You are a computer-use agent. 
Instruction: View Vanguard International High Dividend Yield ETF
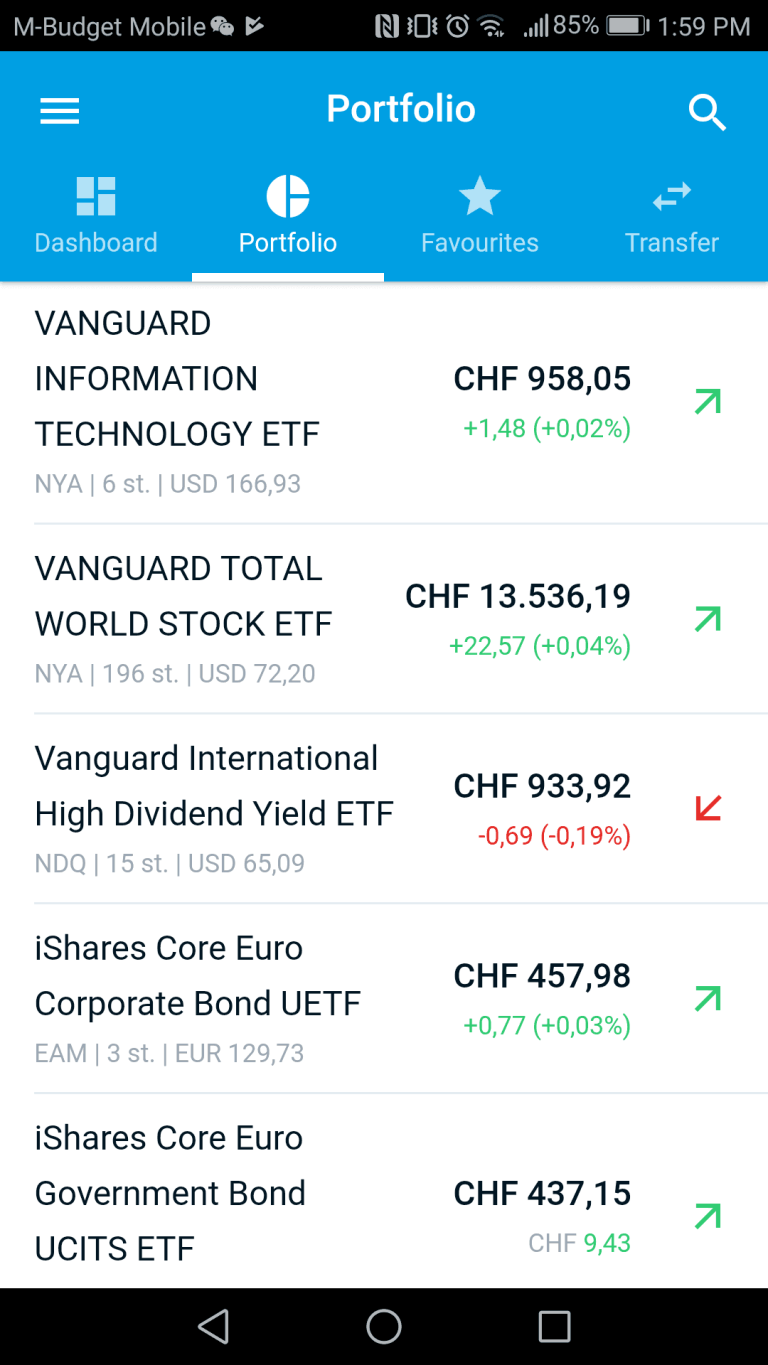384,809
